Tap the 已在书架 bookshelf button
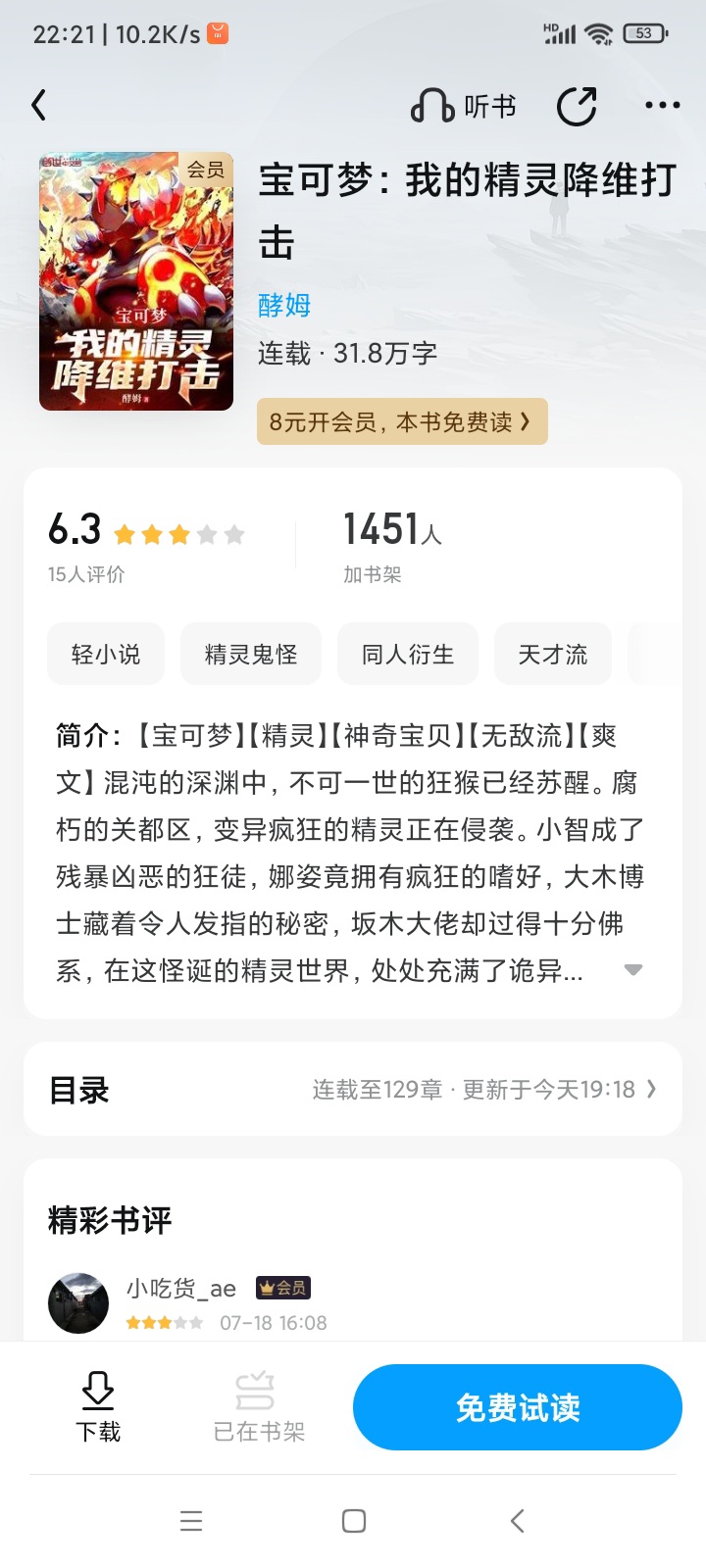 point(259,1407)
